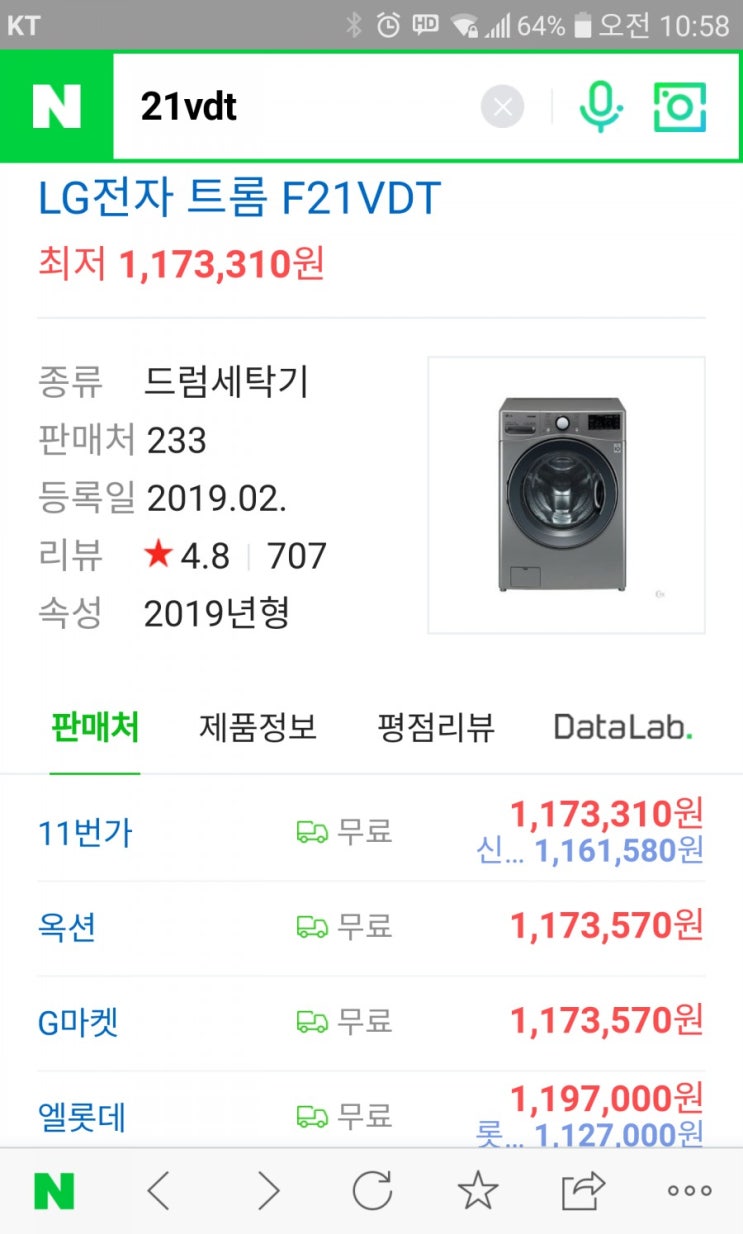Open the LG전자 트롬 F21VDT product link

(x=238, y=199)
